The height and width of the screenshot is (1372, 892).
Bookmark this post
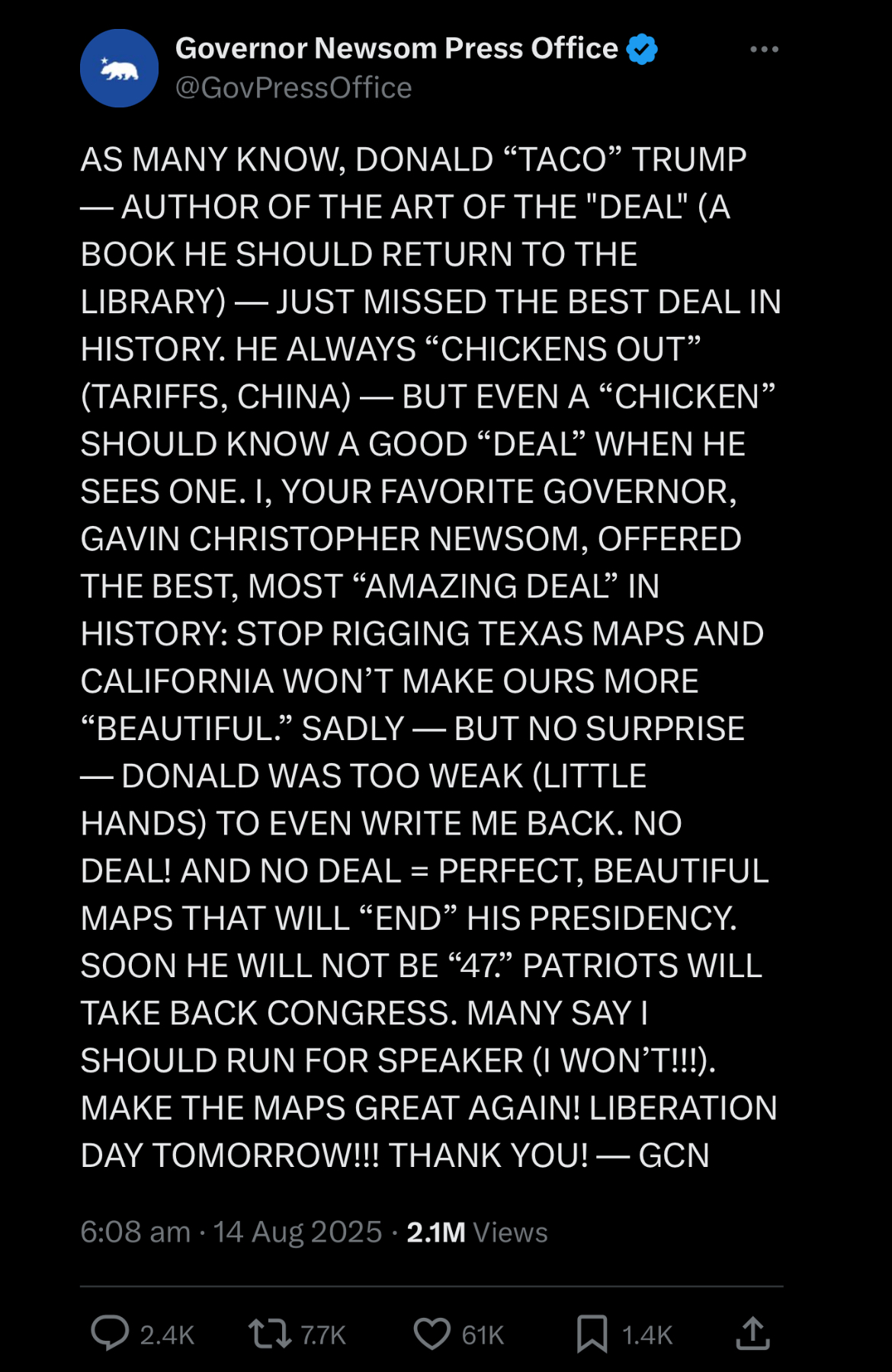[592, 1334]
